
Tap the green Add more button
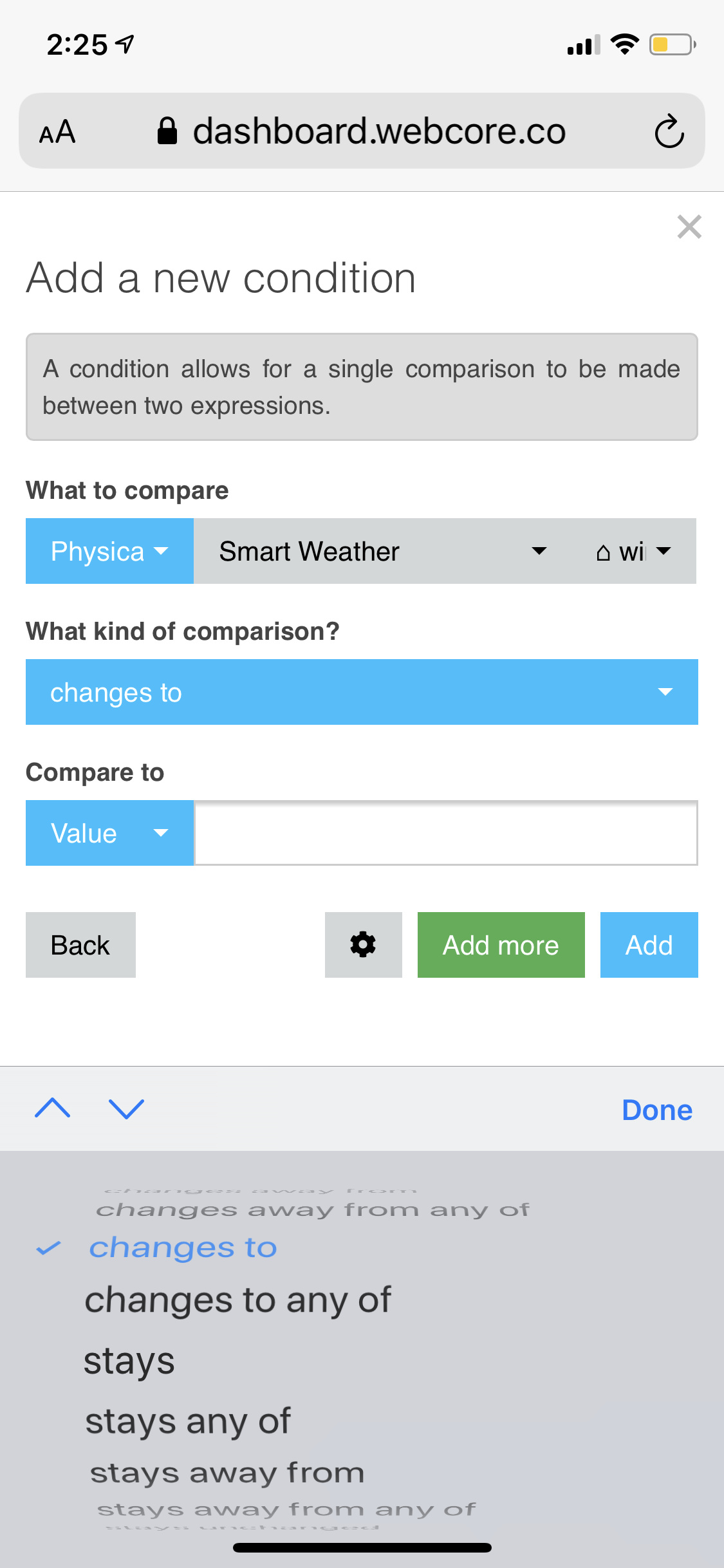click(501, 945)
